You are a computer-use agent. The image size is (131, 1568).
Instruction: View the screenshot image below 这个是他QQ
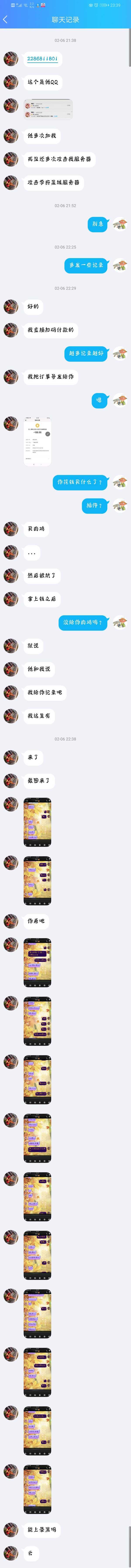click(x=48, y=109)
